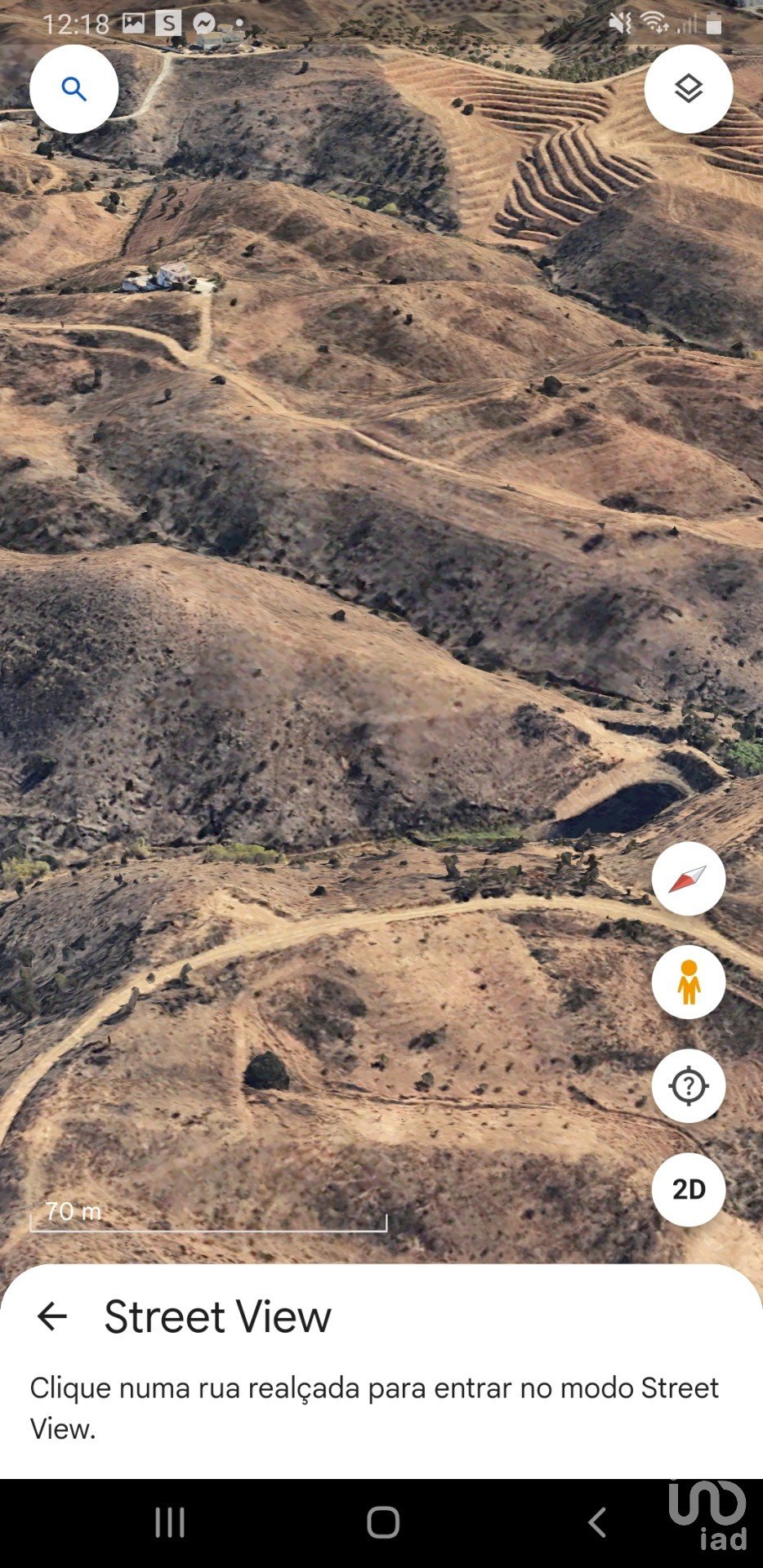Go to the phone's home screen
Viewport: 763px width, 1568px height.
382,1522
